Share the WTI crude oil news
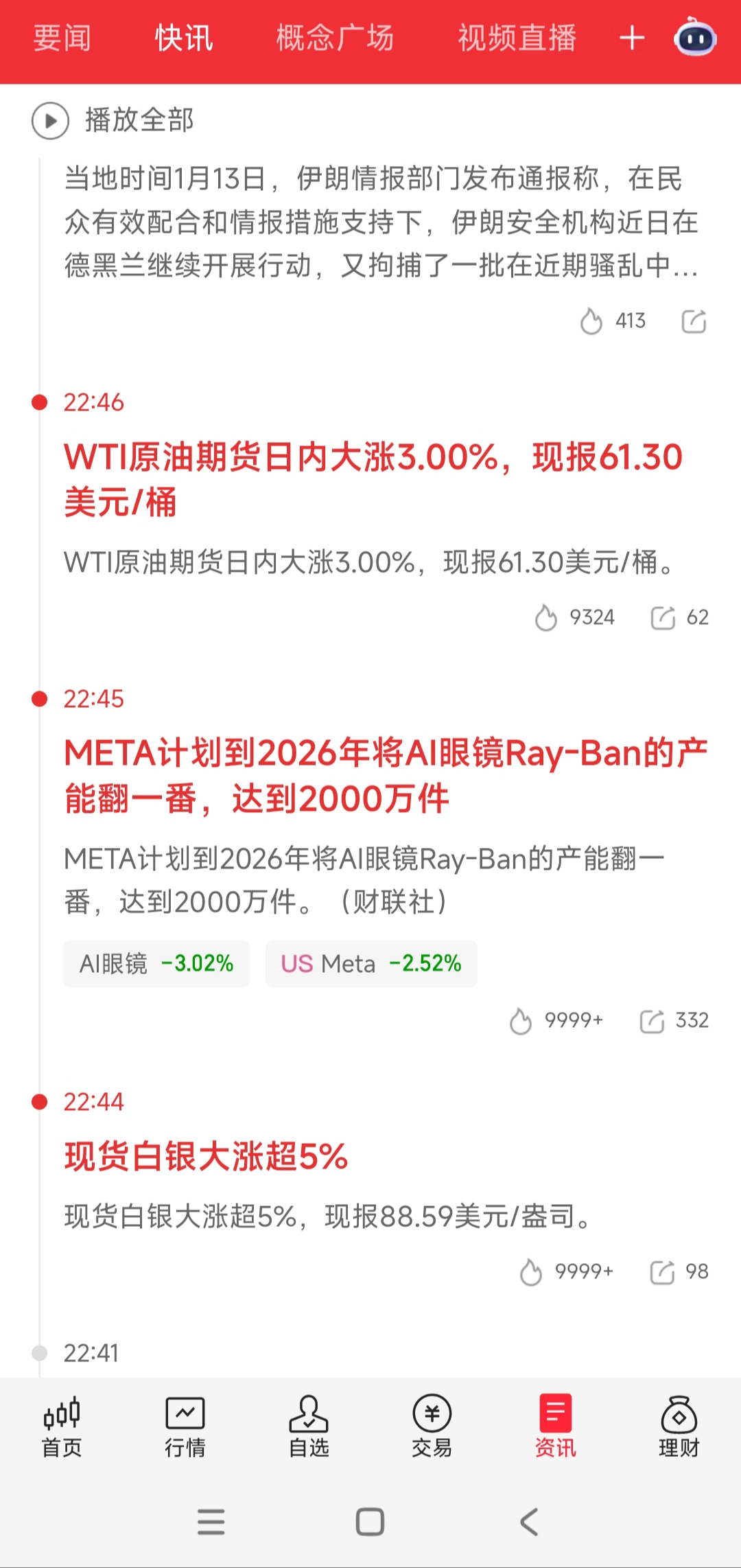The image size is (741, 1568). pyautogui.click(x=663, y=617)
